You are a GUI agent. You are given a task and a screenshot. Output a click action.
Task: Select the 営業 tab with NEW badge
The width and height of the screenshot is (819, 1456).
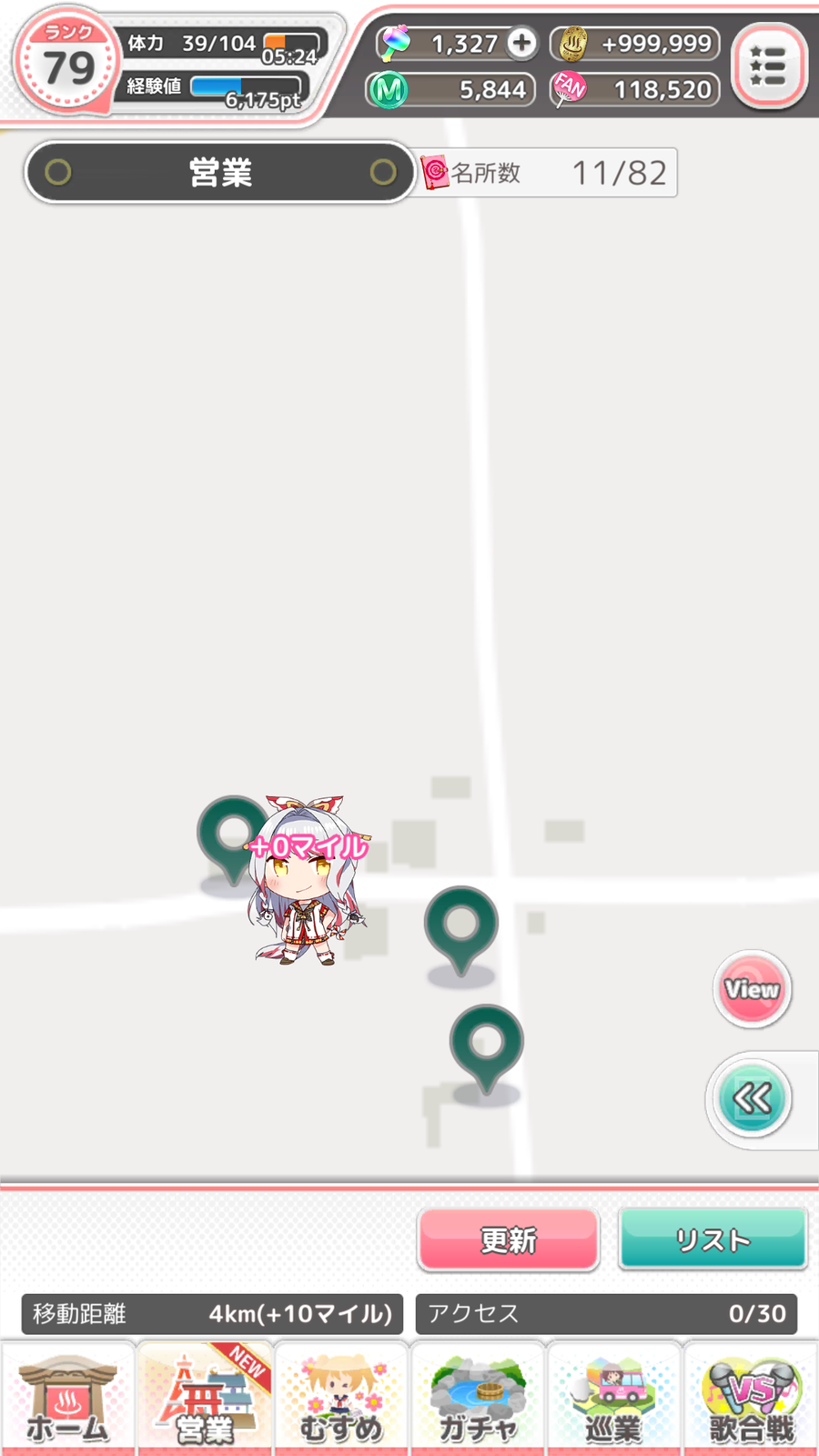(x=205, y=1399)
